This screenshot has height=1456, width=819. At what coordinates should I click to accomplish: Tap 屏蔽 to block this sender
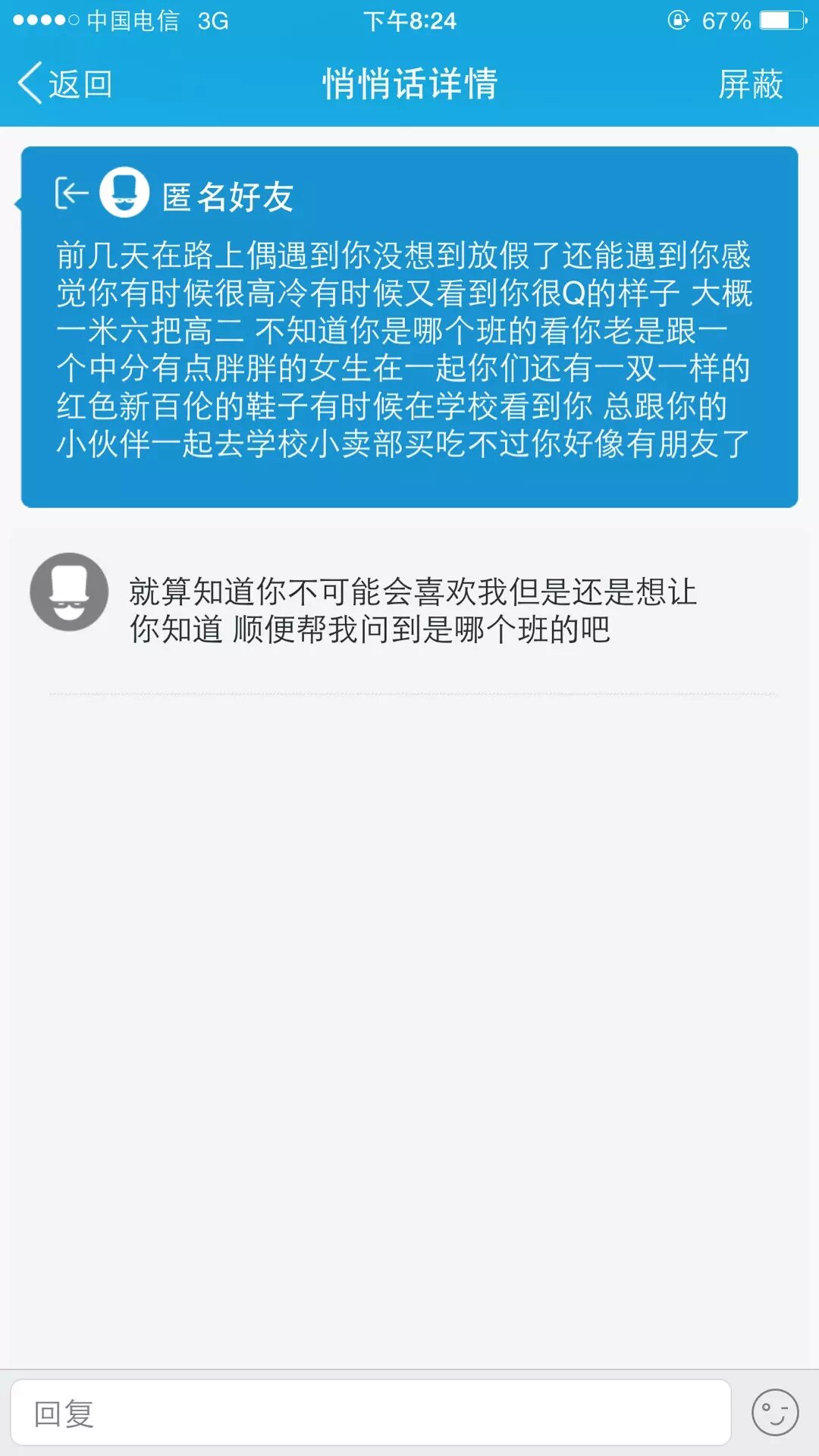750,83
